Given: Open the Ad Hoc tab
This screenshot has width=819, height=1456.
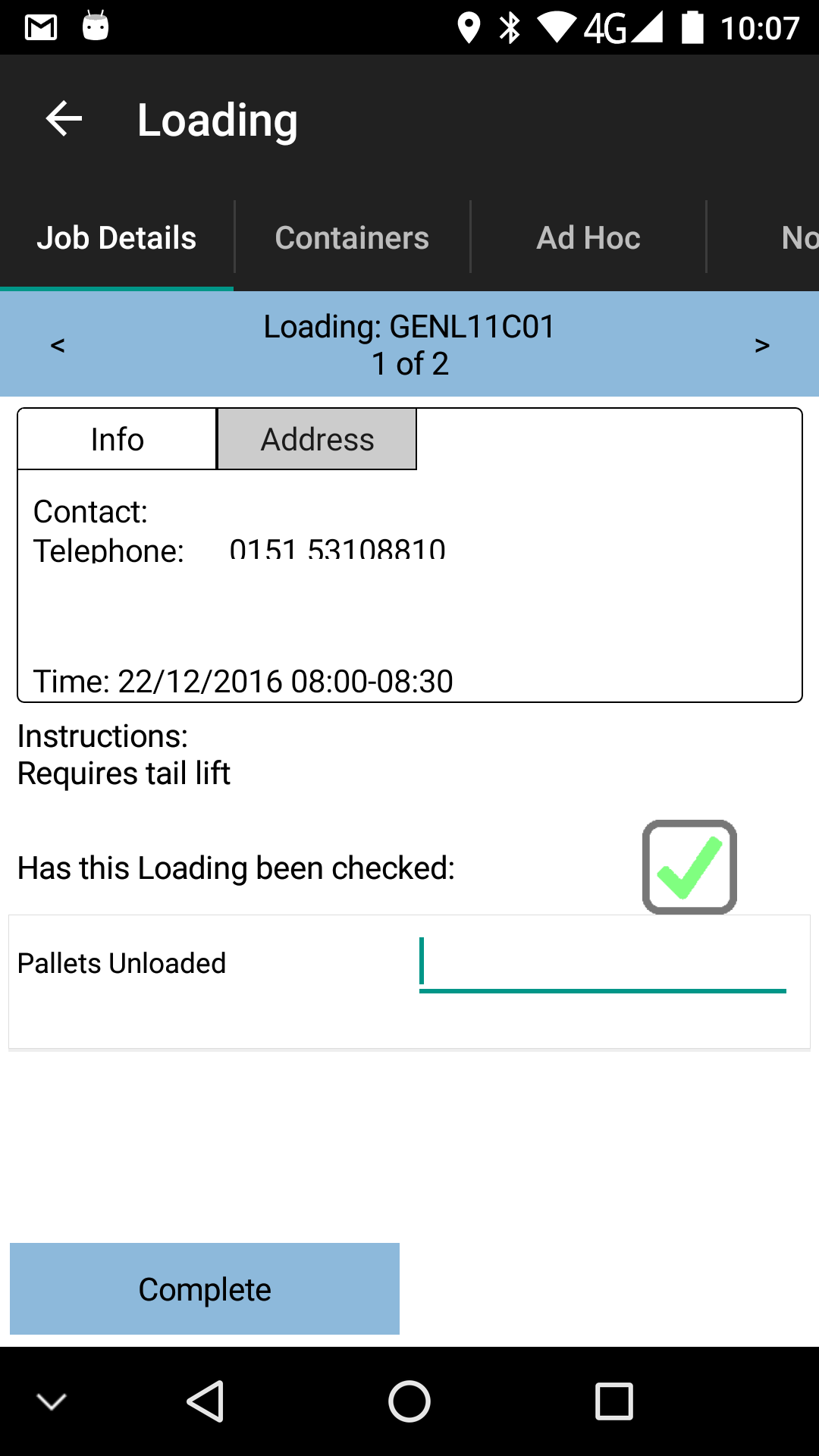Looking at the screenshot, I should click(x=588, y=237).
